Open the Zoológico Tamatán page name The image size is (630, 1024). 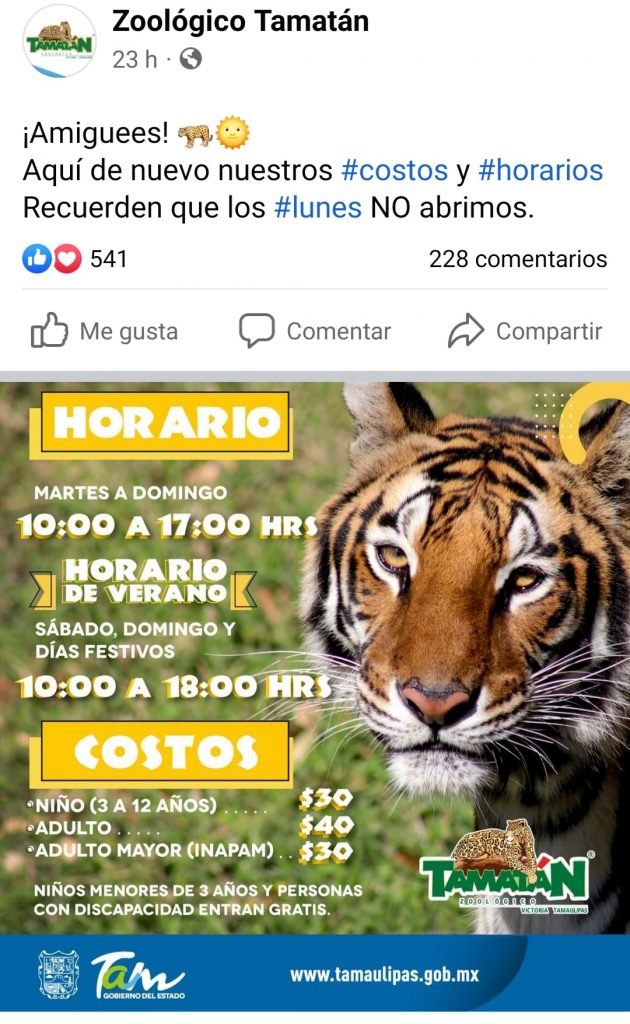(x=240, y=20)
